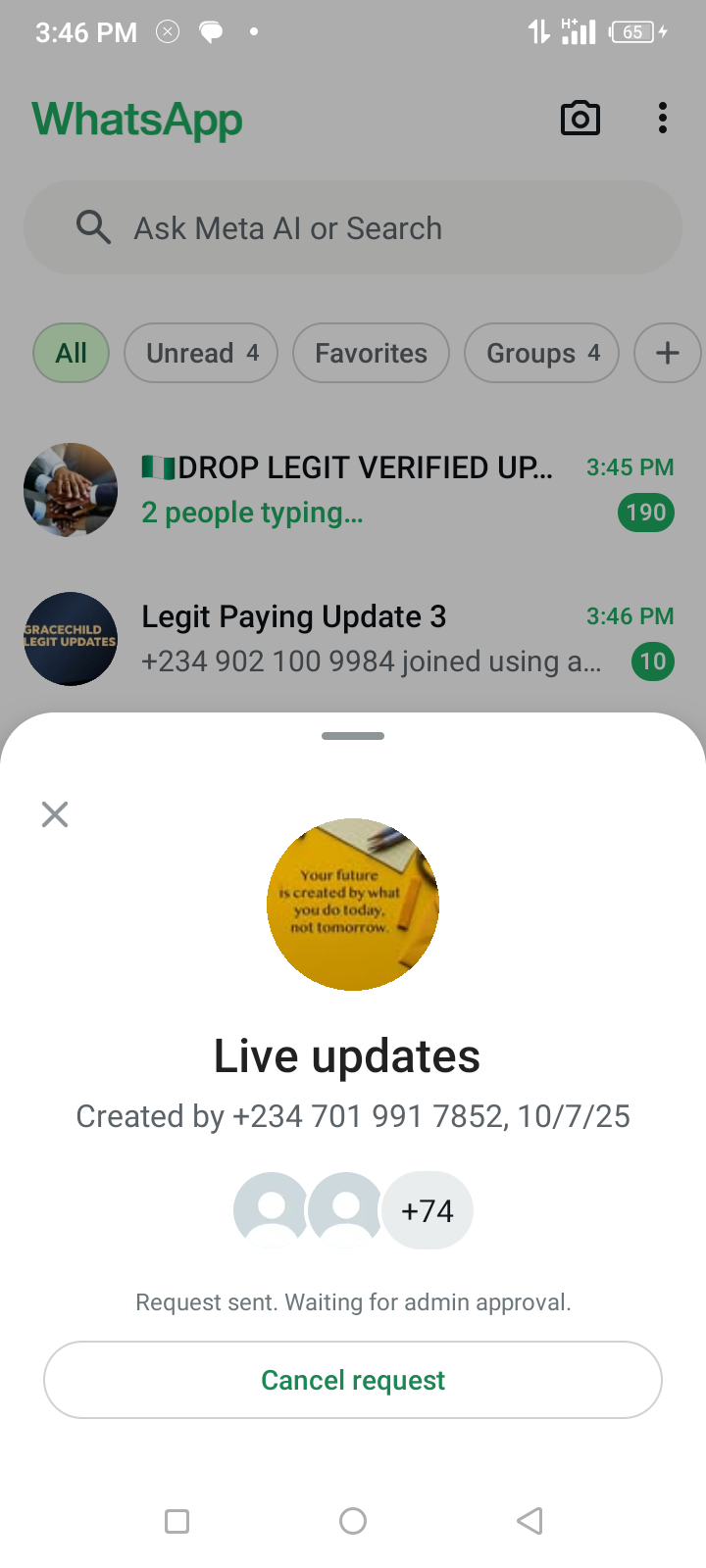Open the three-dot overflow menu
The height and width of the screenshot is (1568, 706).
pyautogui.click(x=663, y=119)
